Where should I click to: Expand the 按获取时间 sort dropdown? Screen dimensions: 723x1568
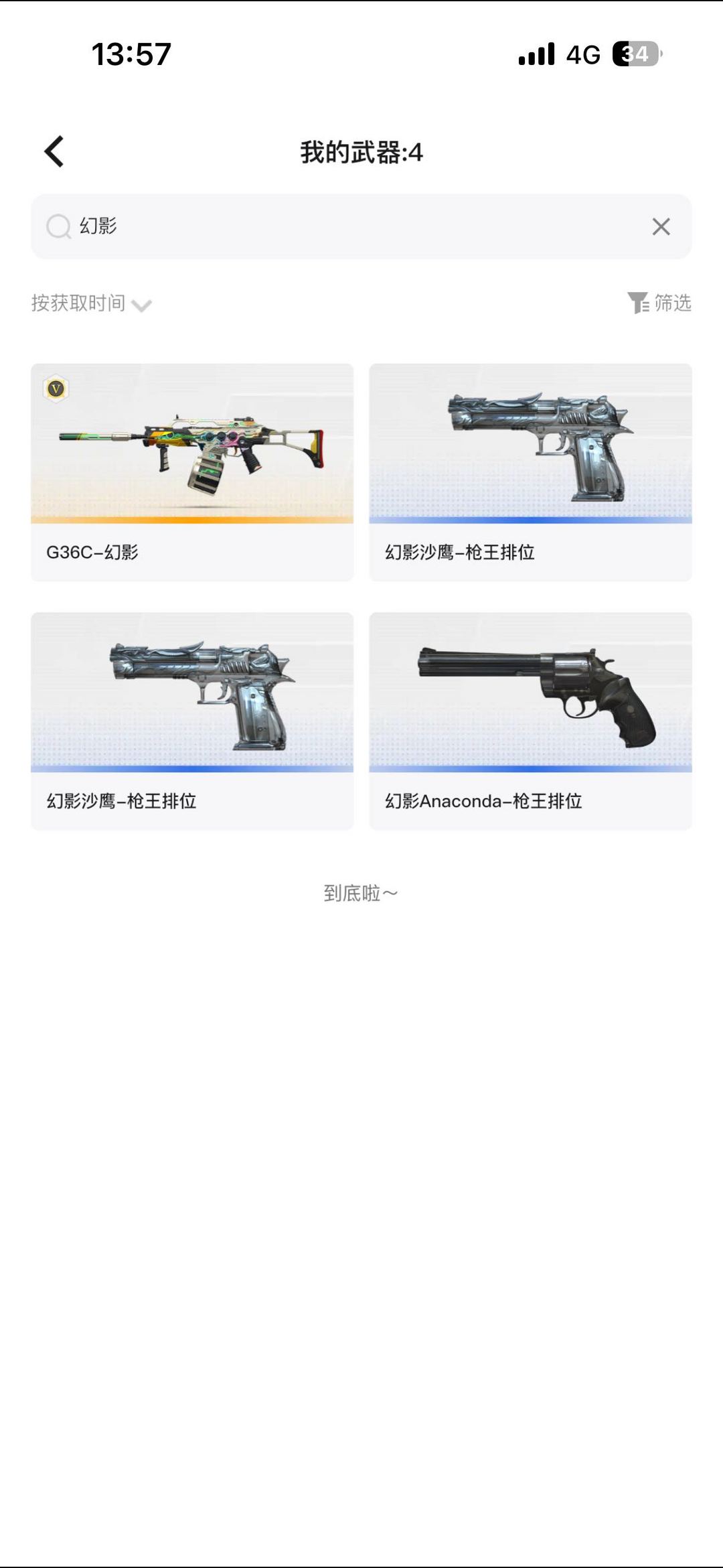pos(92,303)
